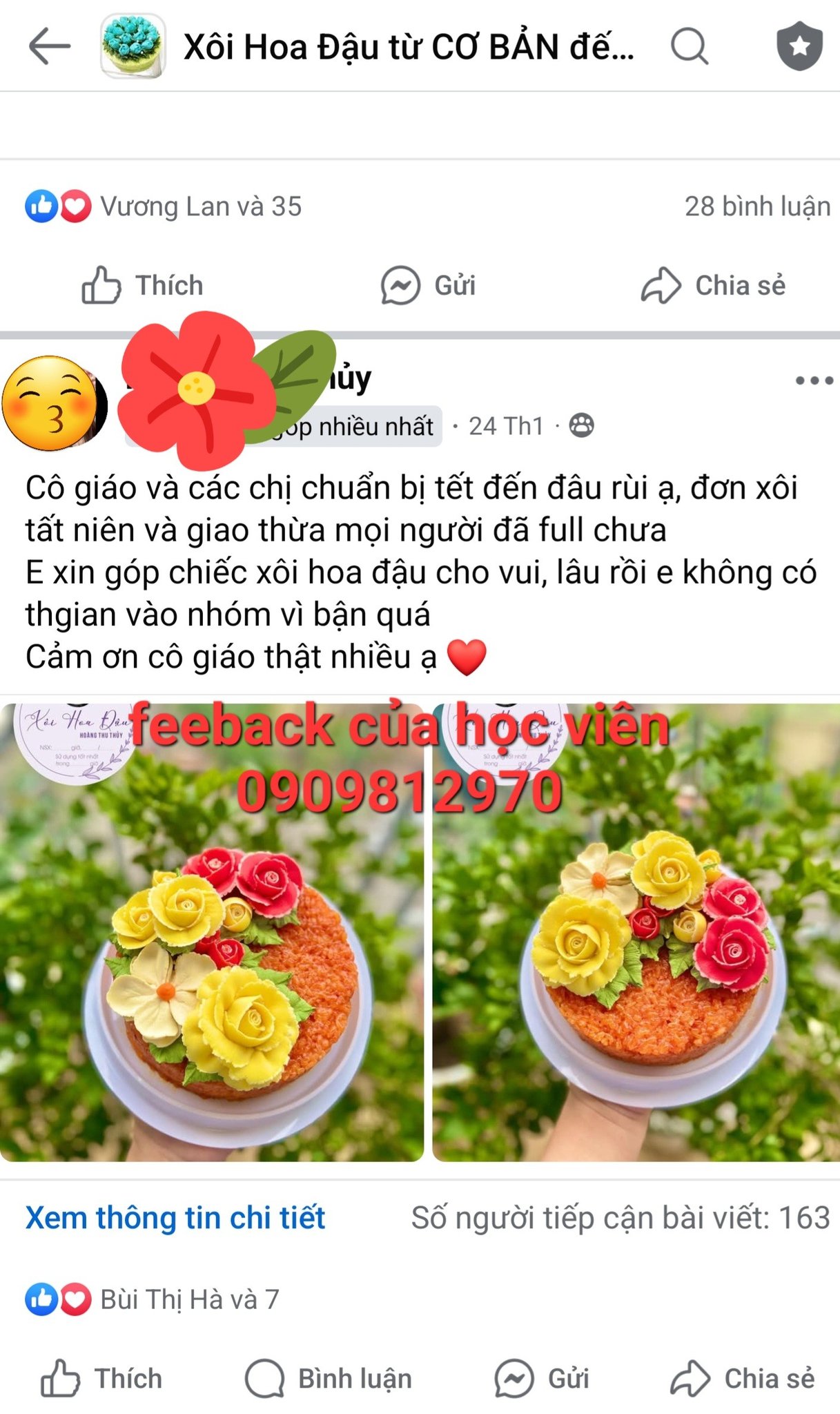Open Xem thông tin chi tiết

coord(175,1217)
